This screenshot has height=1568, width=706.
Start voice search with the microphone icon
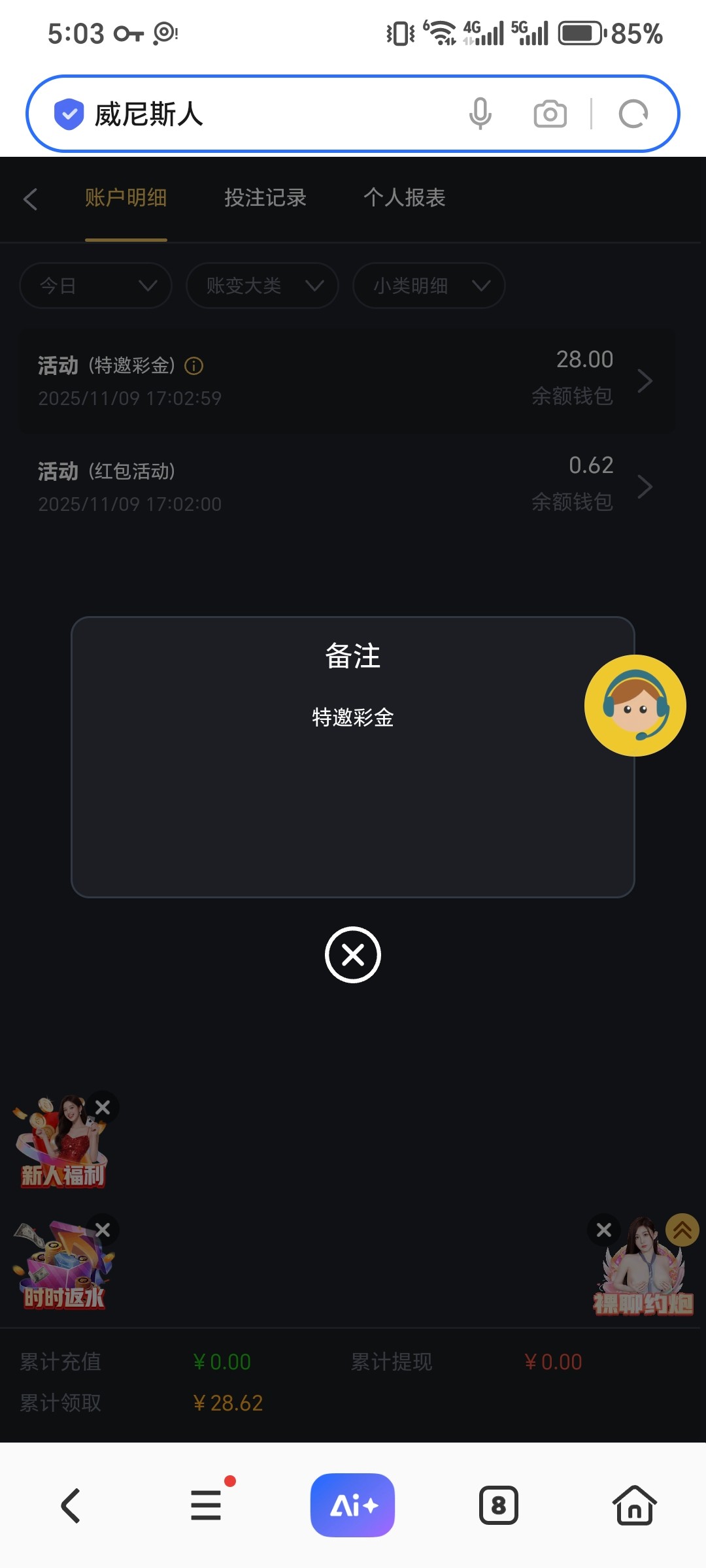point(480,114)
